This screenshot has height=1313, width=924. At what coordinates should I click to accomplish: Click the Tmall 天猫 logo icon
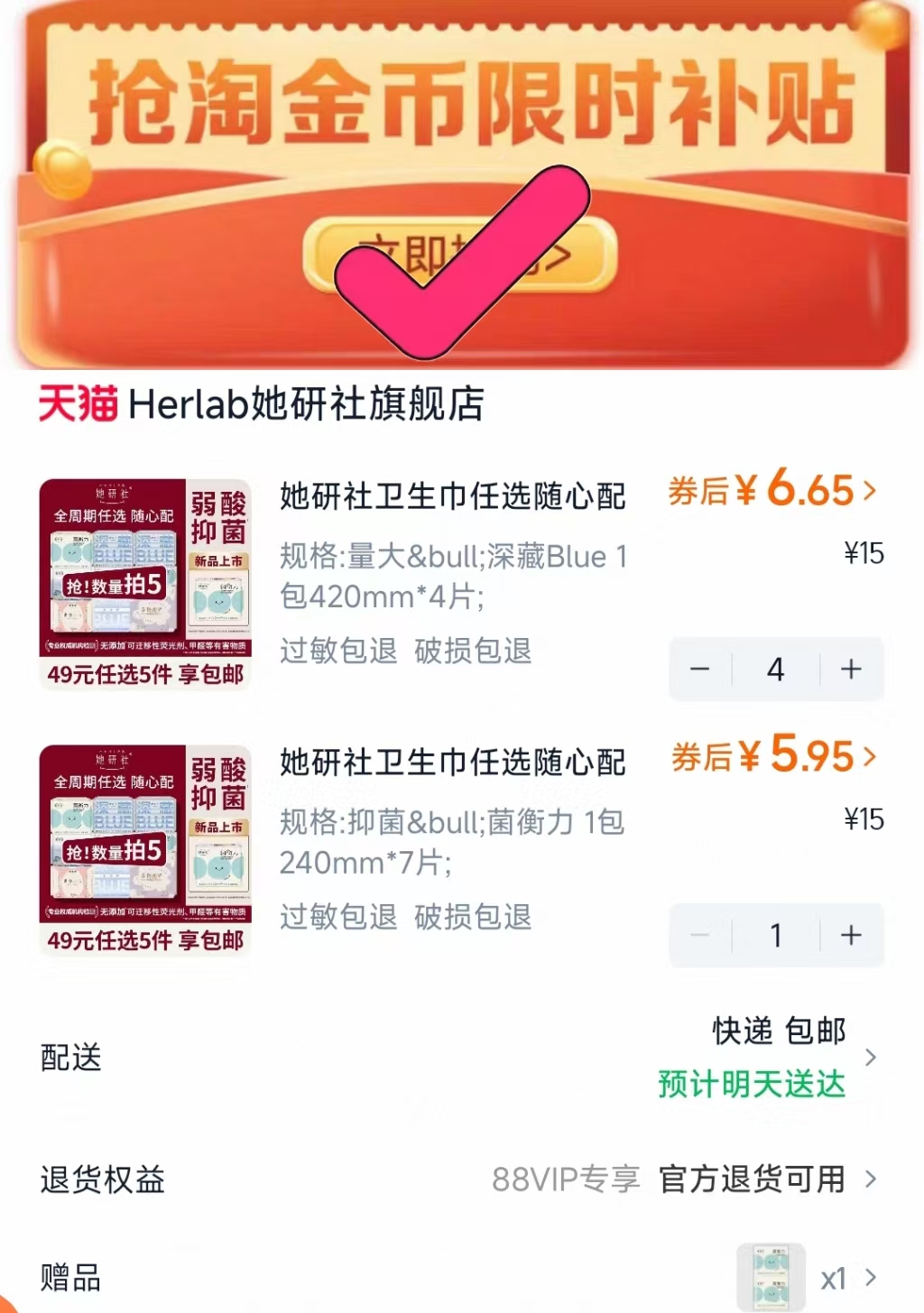click(x=76, y=406)
